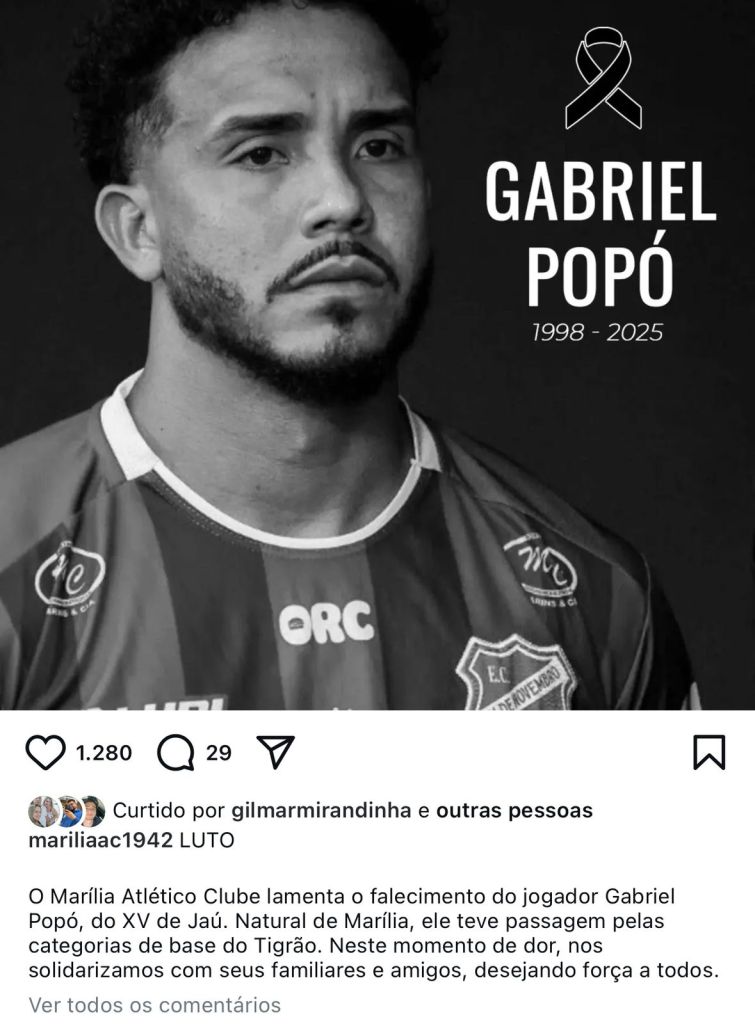Save the post with the bookmark icon
755x1024 pixels.
pyautogui.click(x=708, y=753)
